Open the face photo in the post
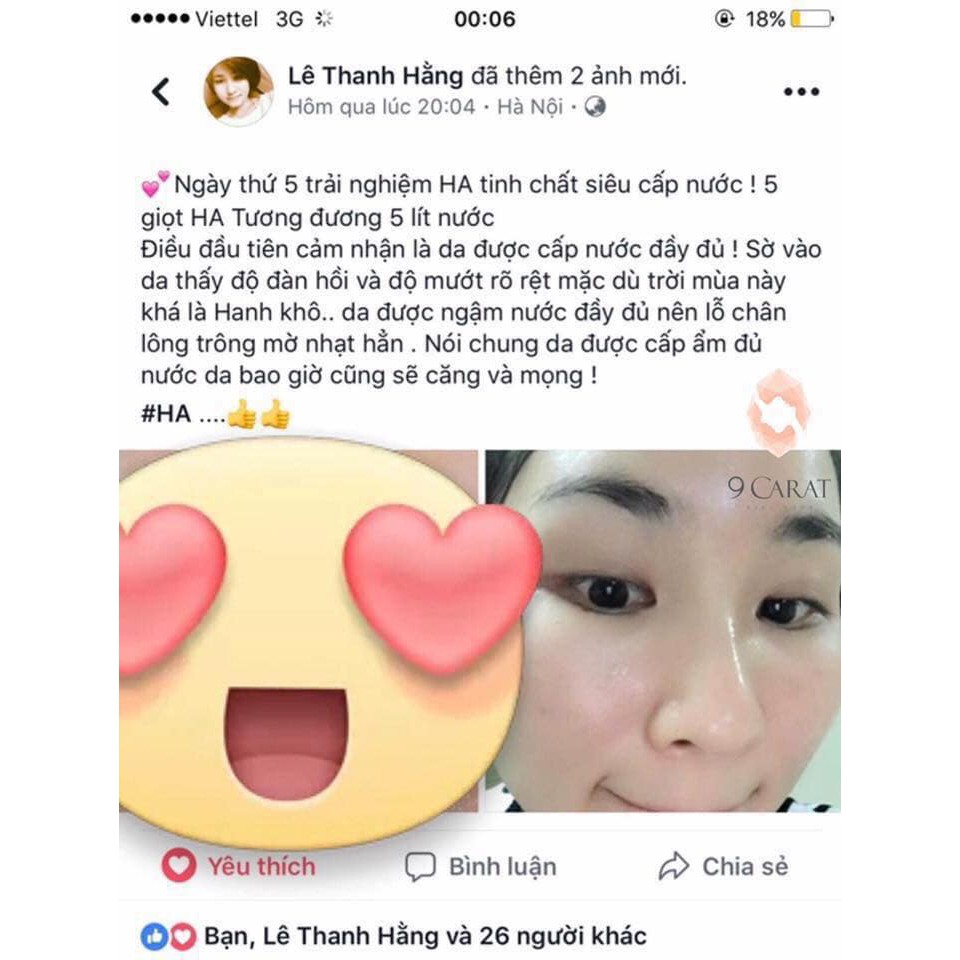 (x=664, y=630)
